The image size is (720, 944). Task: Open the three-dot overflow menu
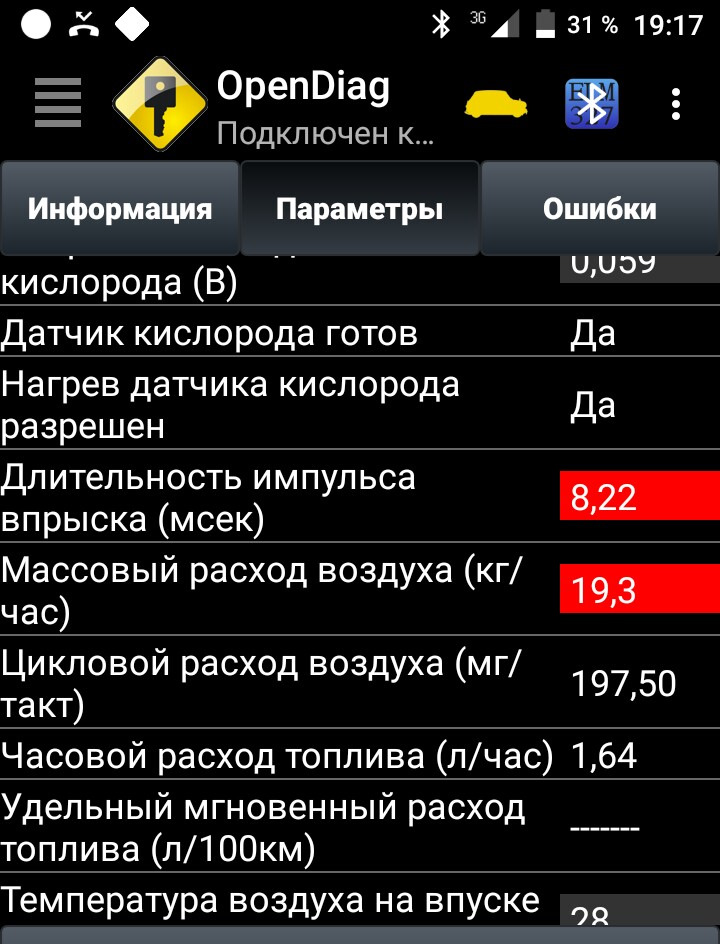(x=677, y=104)
